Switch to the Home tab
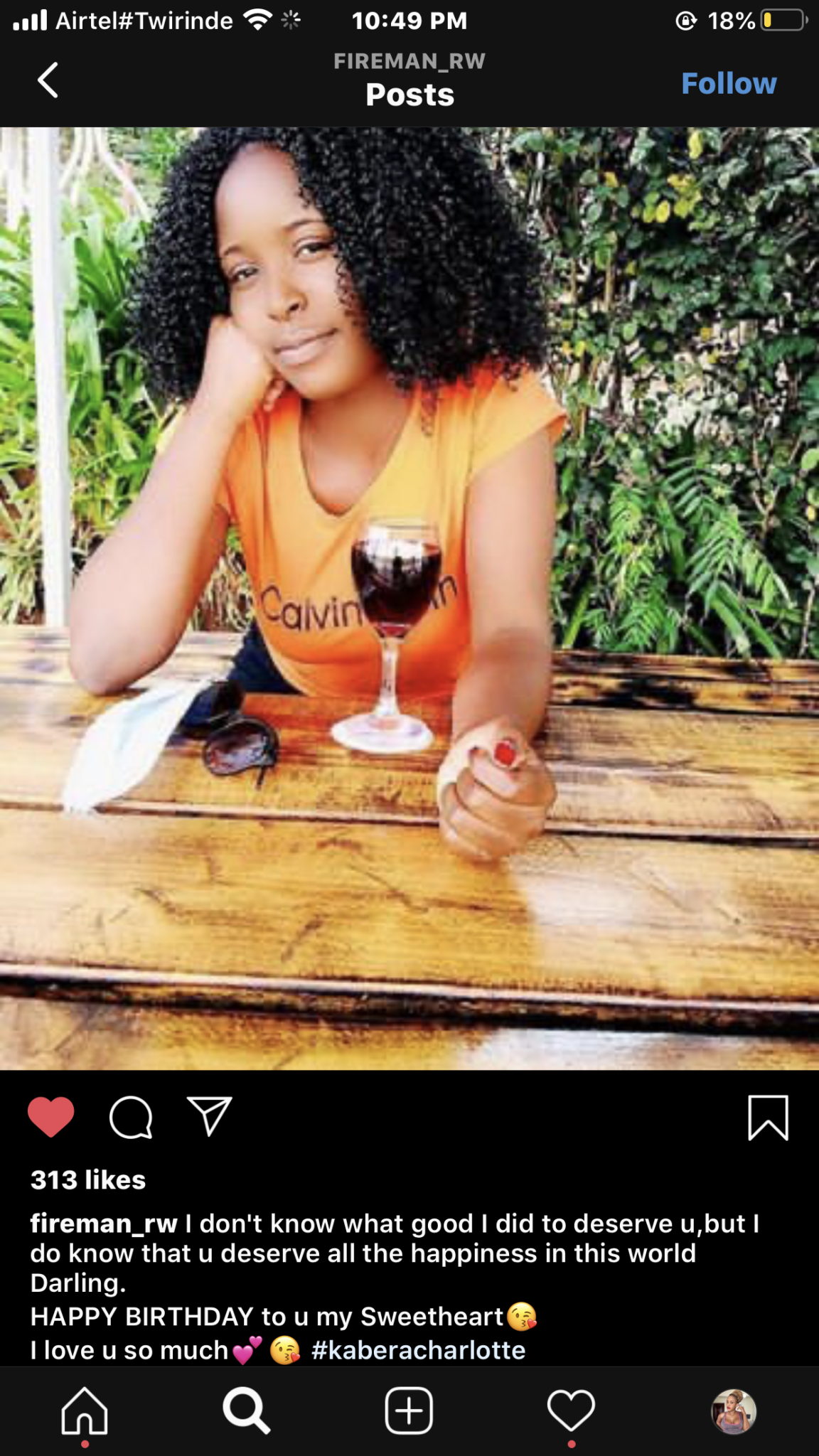Screen dimensions: 819x1456 click(x=85, y=1410)
